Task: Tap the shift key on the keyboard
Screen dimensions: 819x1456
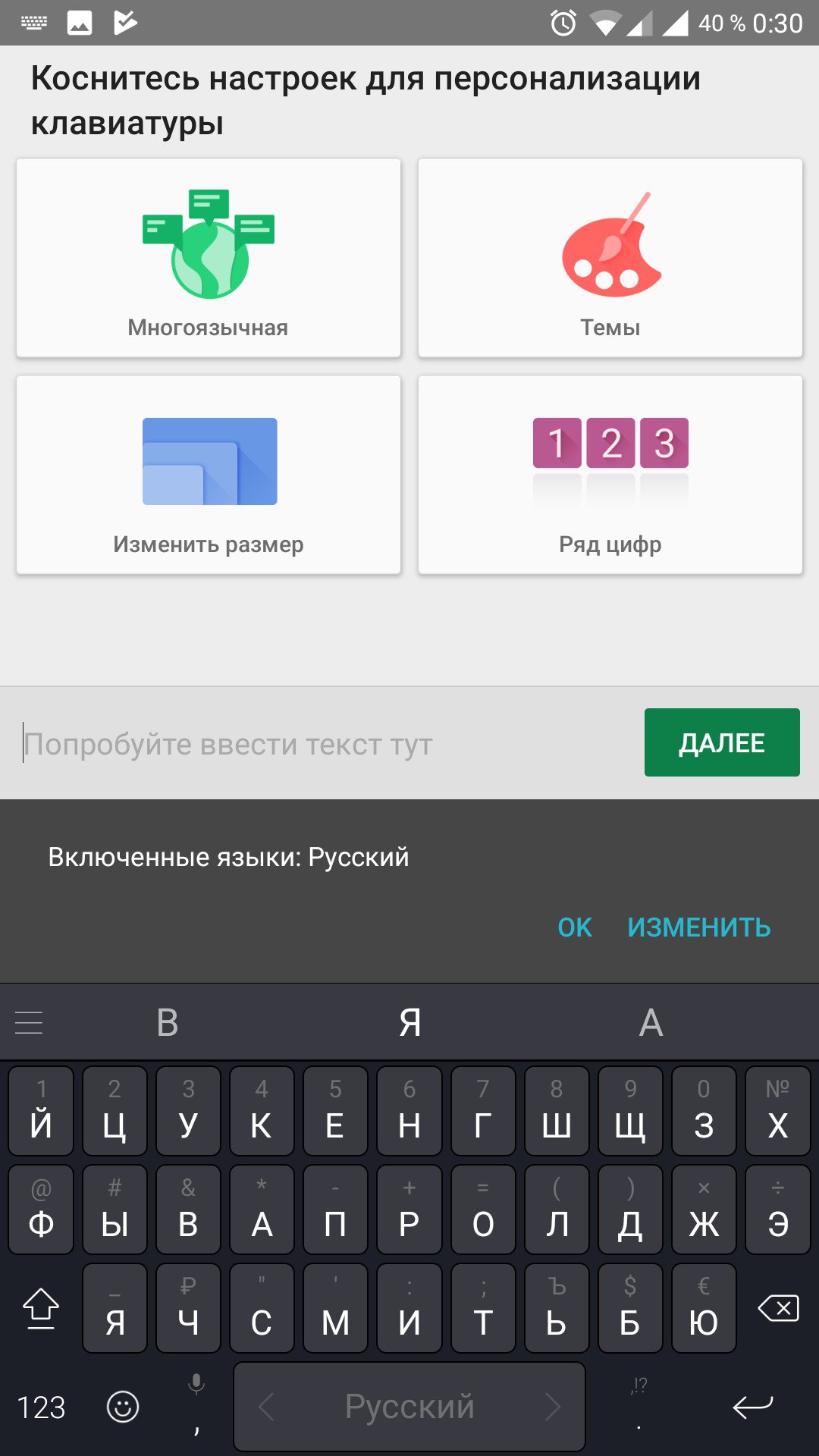Action: (x=41, y=1308)
